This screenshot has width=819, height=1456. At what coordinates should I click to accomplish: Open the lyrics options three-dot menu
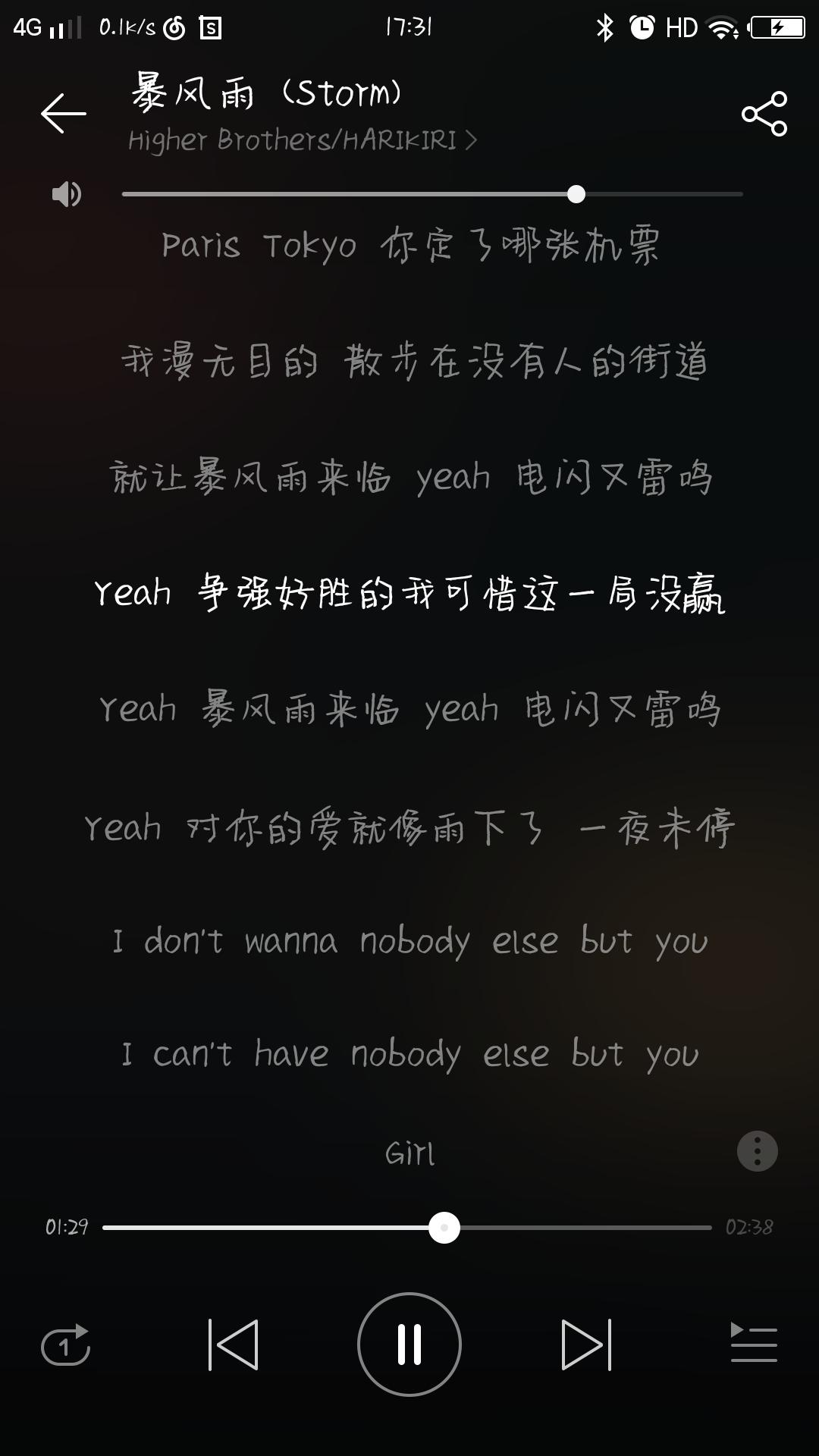(x=758, y=1151)
